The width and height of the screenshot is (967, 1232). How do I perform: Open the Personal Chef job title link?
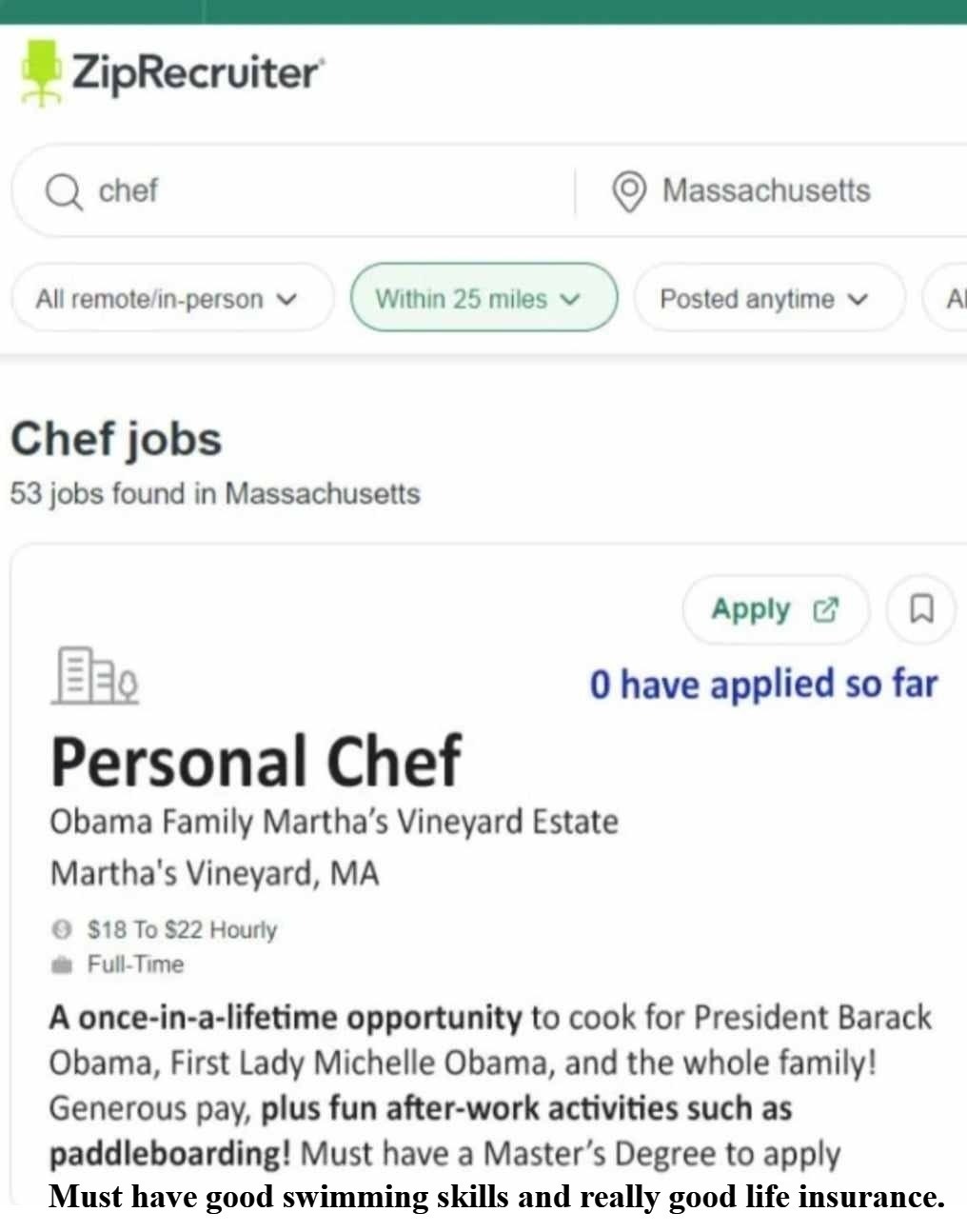(x=257, y=759)
